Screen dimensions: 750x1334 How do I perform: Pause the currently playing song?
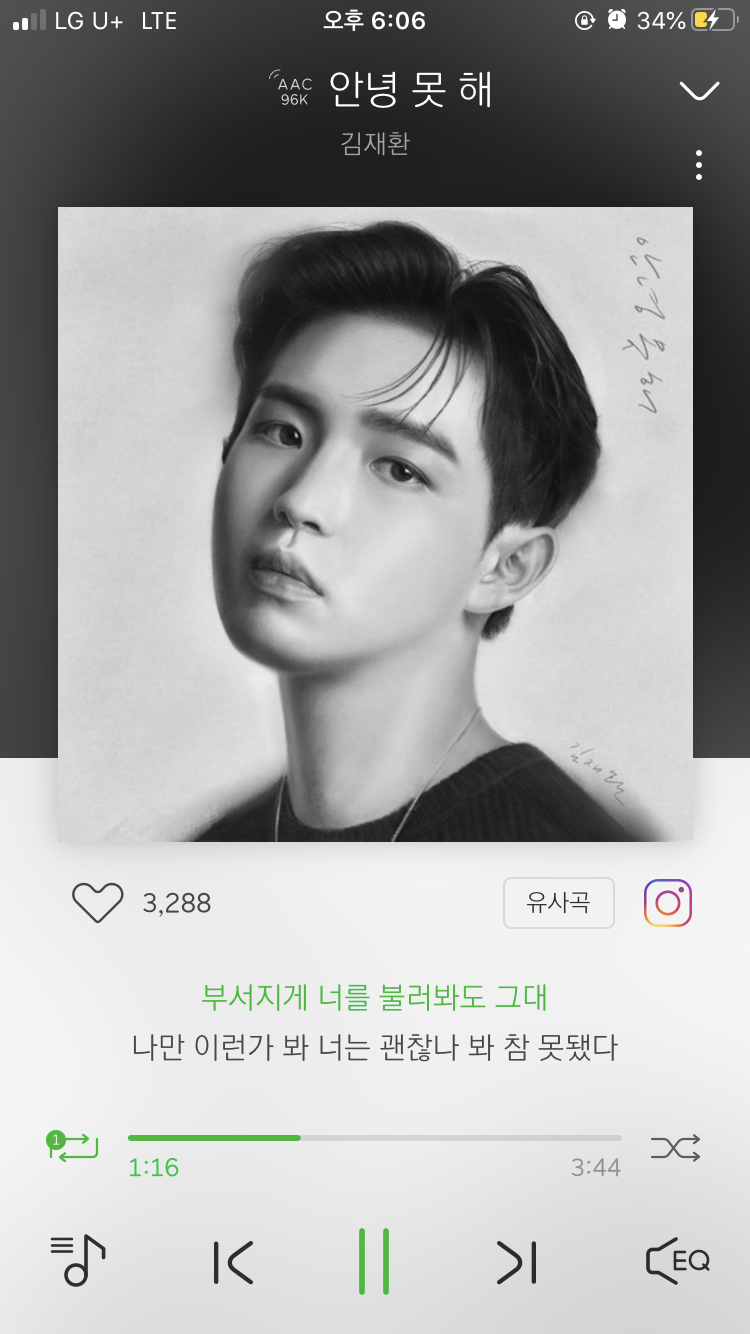pos(375,1262)
